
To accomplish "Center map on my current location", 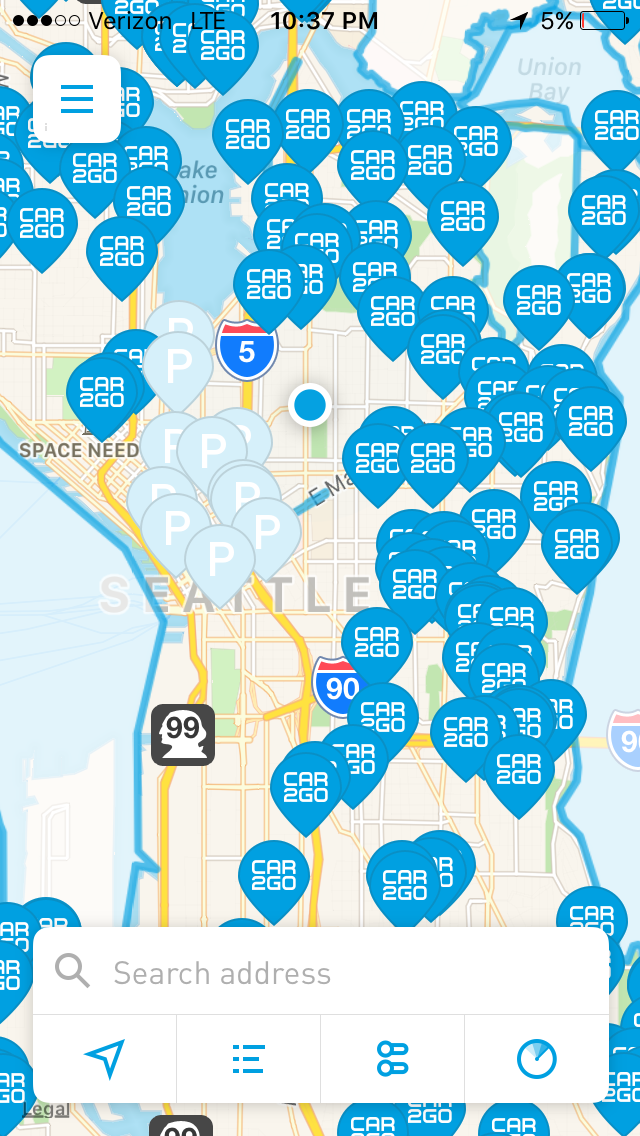I will pyautogui.click(x=105, y=1058).
